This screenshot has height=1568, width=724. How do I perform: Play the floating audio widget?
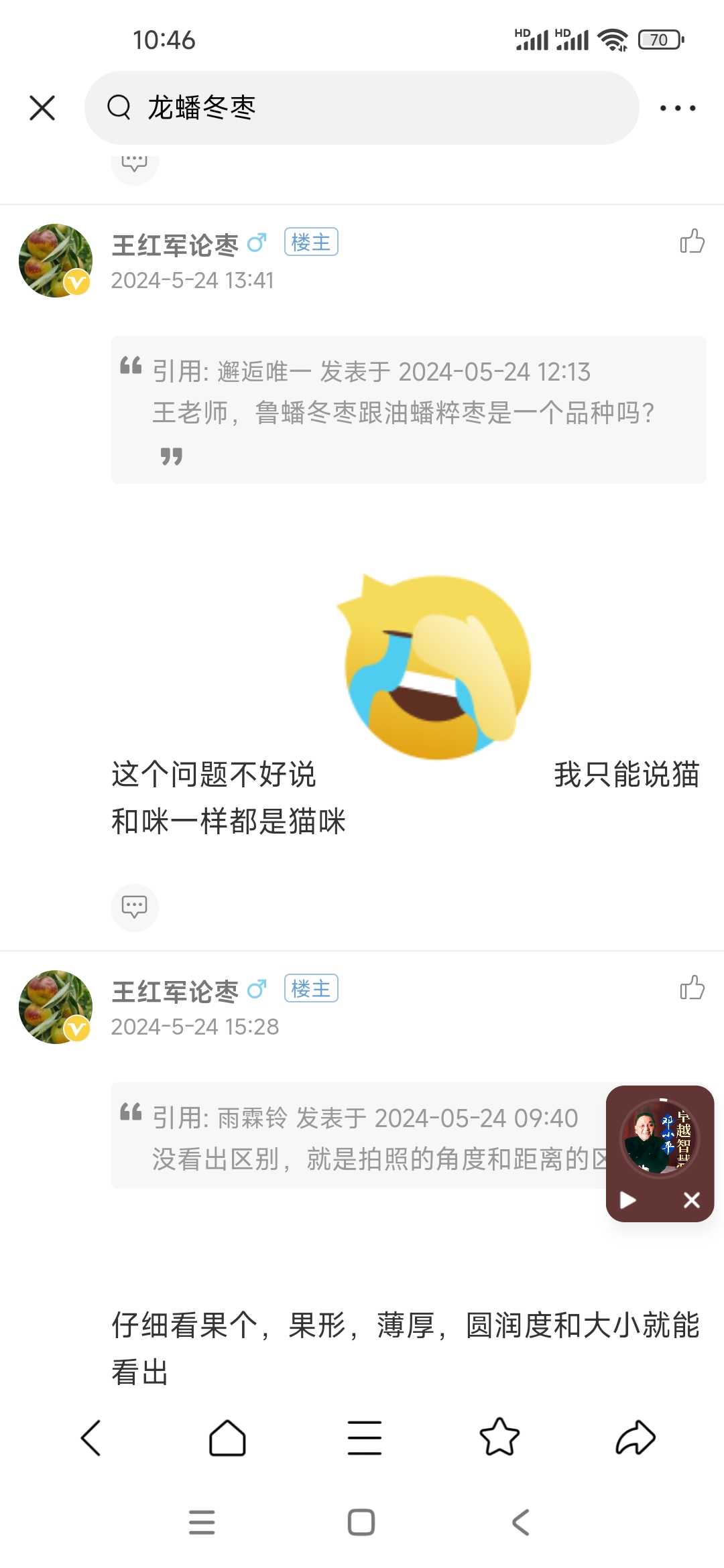click(628, 1199)
